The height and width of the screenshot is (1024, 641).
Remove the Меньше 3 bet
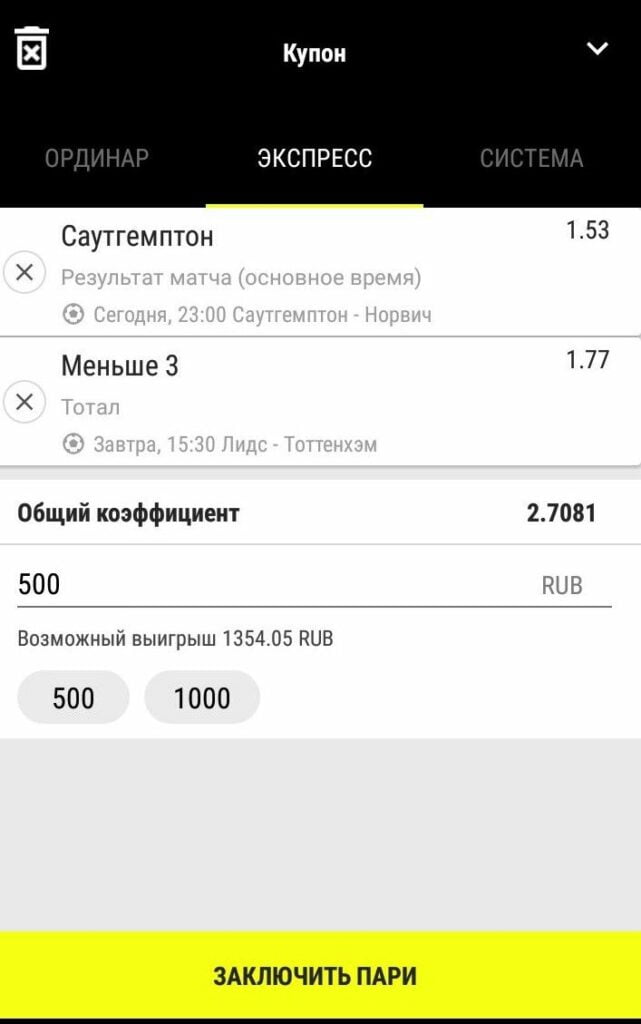pos(25,402)
